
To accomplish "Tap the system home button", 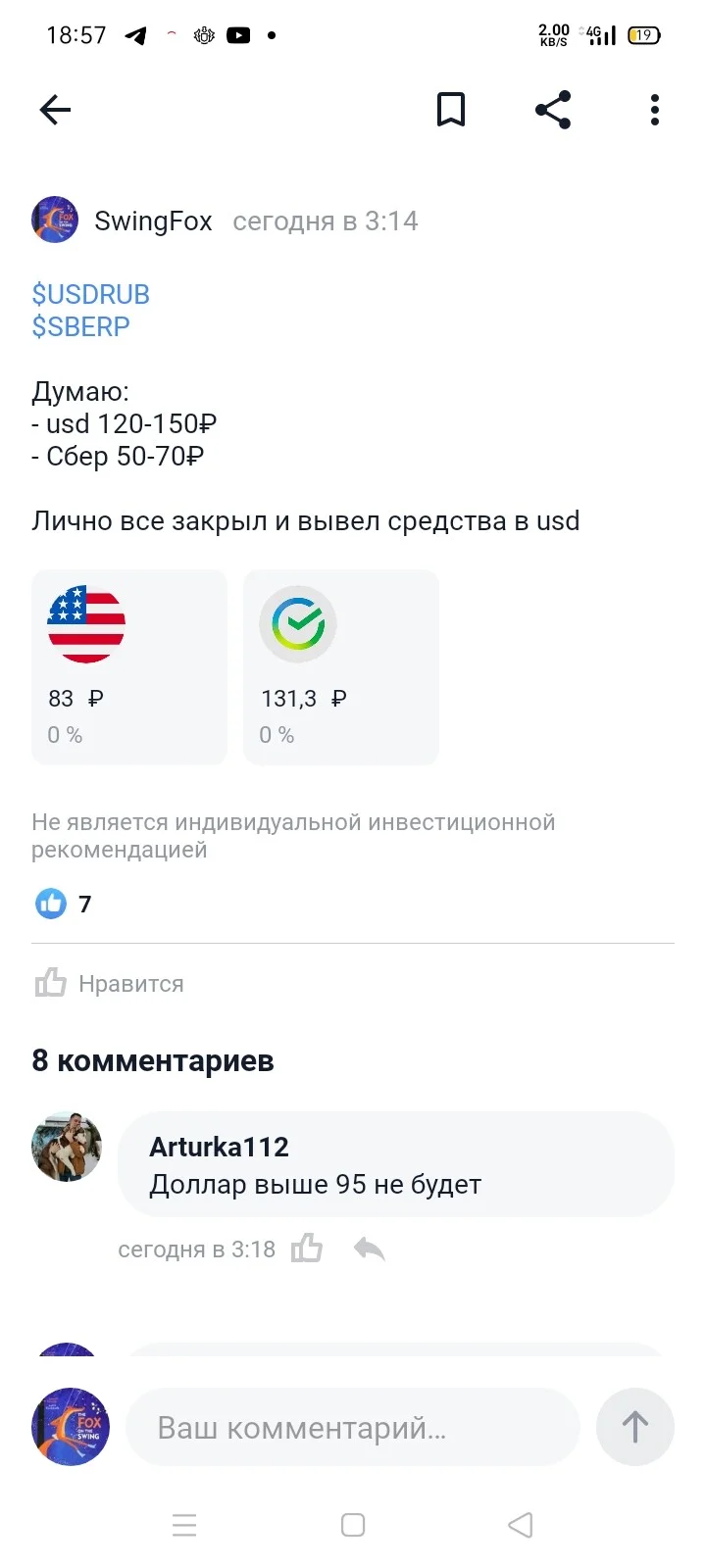I will coord(353,1525).
